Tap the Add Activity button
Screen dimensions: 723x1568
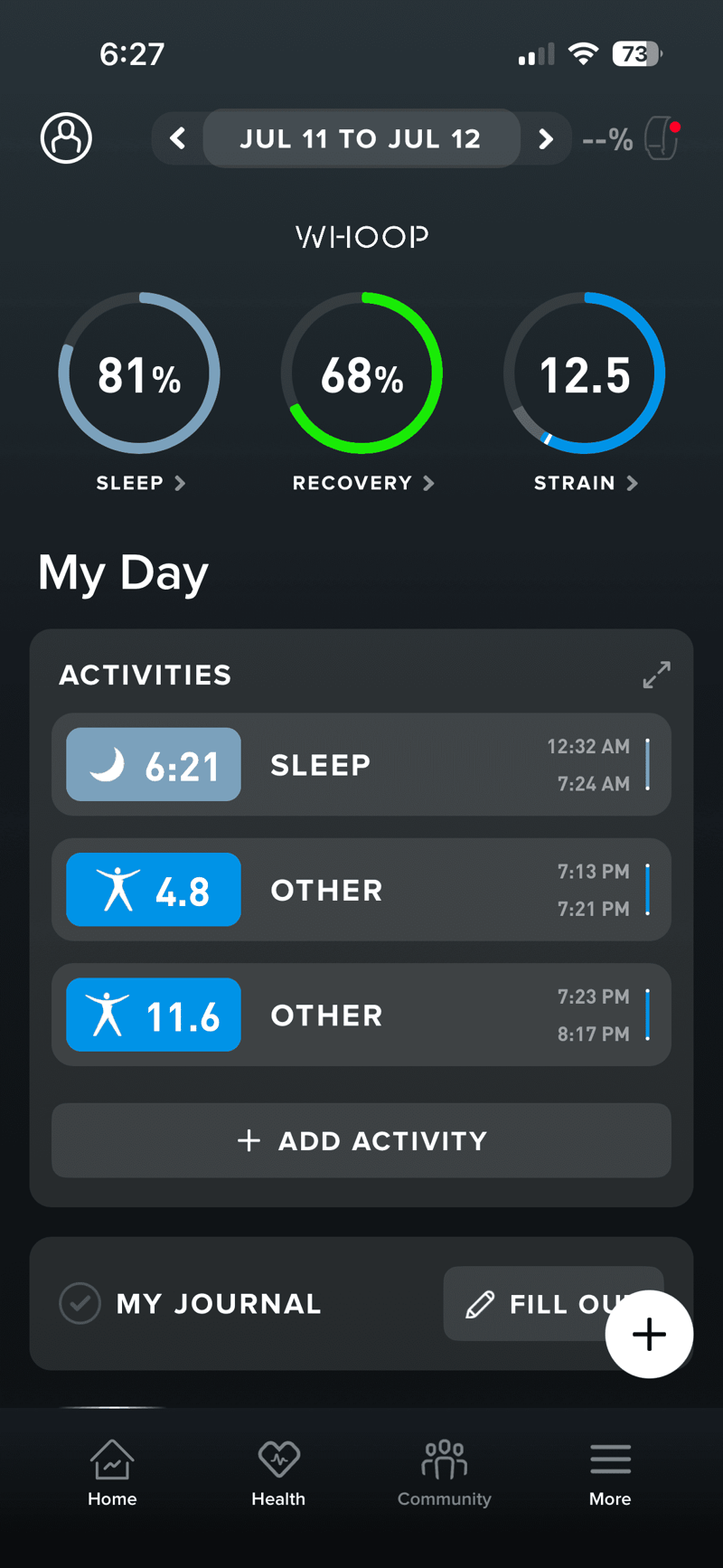pyautogui.click(x=361, y=1140)
